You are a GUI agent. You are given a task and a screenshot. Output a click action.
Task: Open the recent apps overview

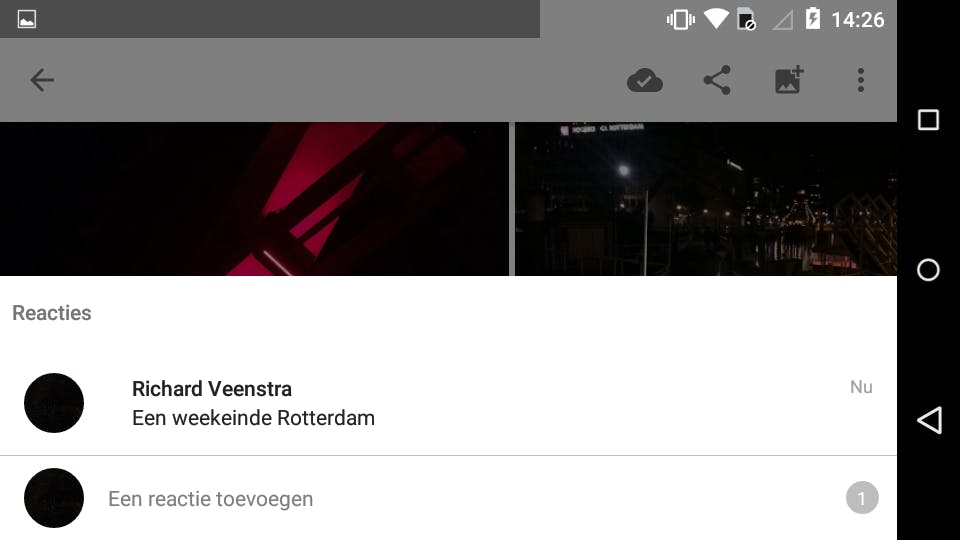(x=928, y=120)
